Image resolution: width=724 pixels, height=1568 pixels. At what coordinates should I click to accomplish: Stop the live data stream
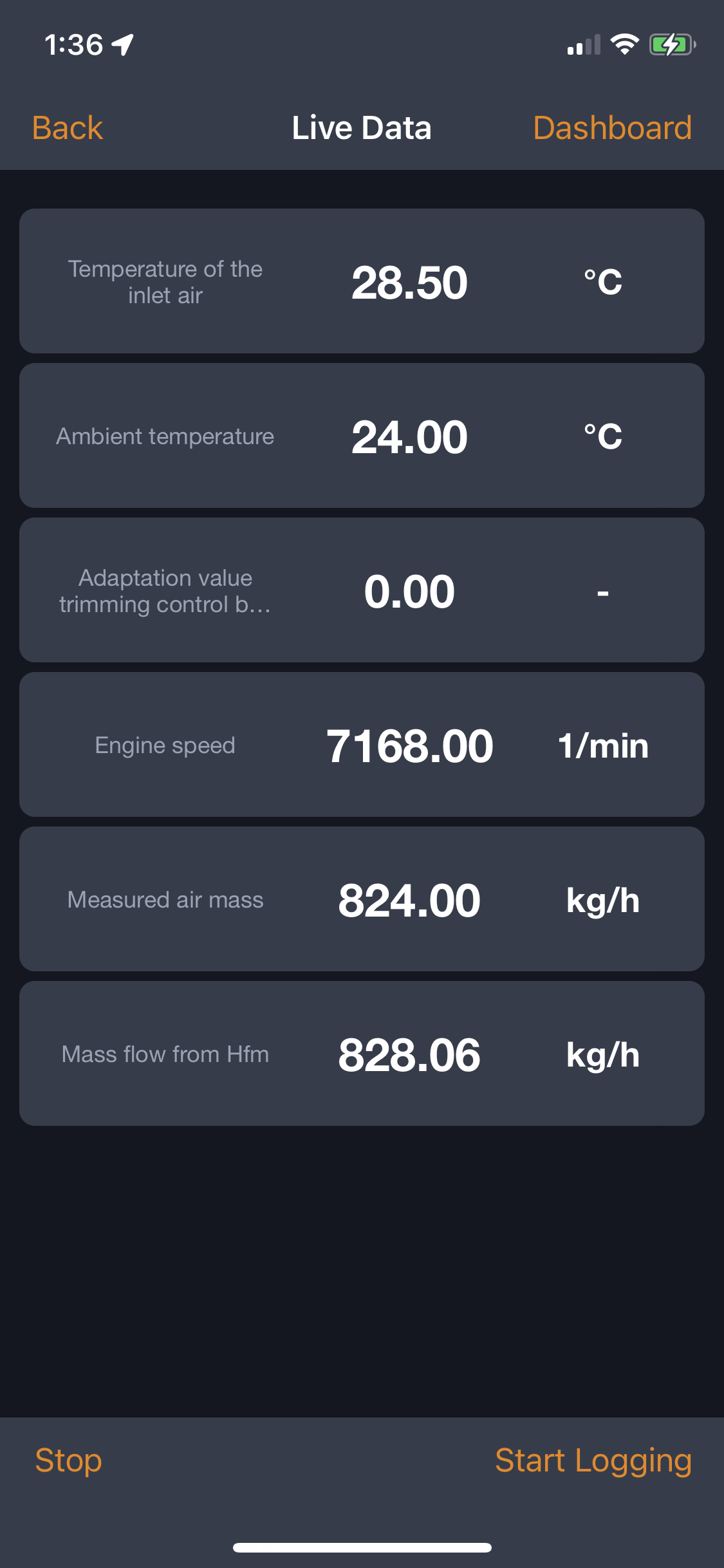click(x=68, y=1460)
